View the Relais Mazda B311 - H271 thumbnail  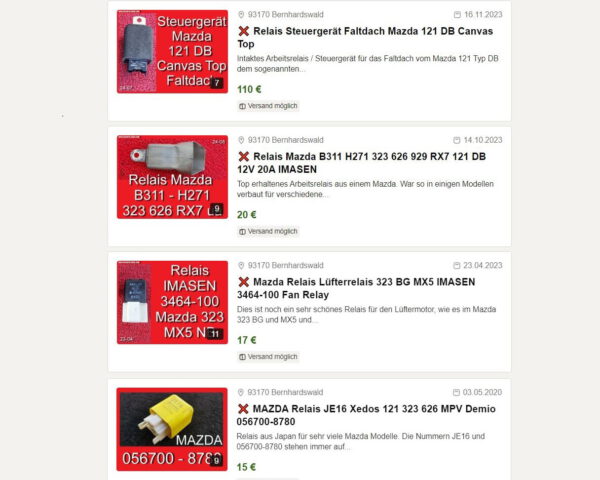coord(172,177)
